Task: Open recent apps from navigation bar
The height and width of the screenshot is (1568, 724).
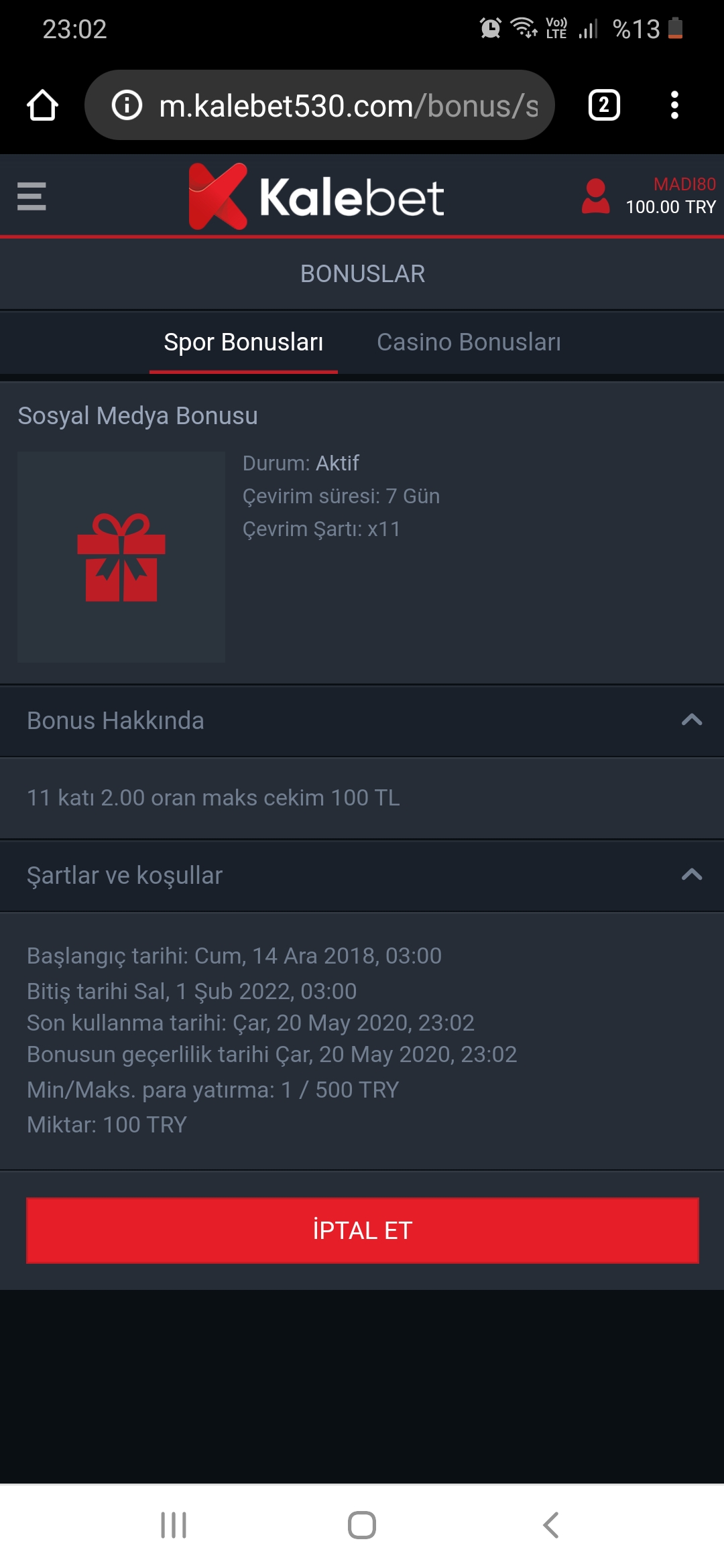Action: click(x=174, y=1525)
